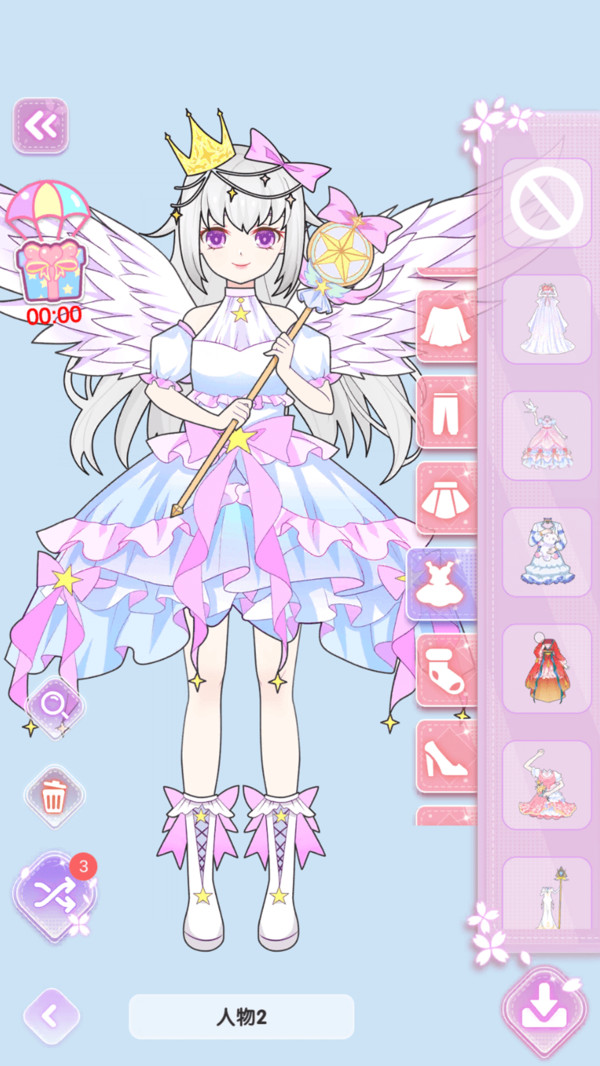Choose the blue and white bunny dress

547,552
